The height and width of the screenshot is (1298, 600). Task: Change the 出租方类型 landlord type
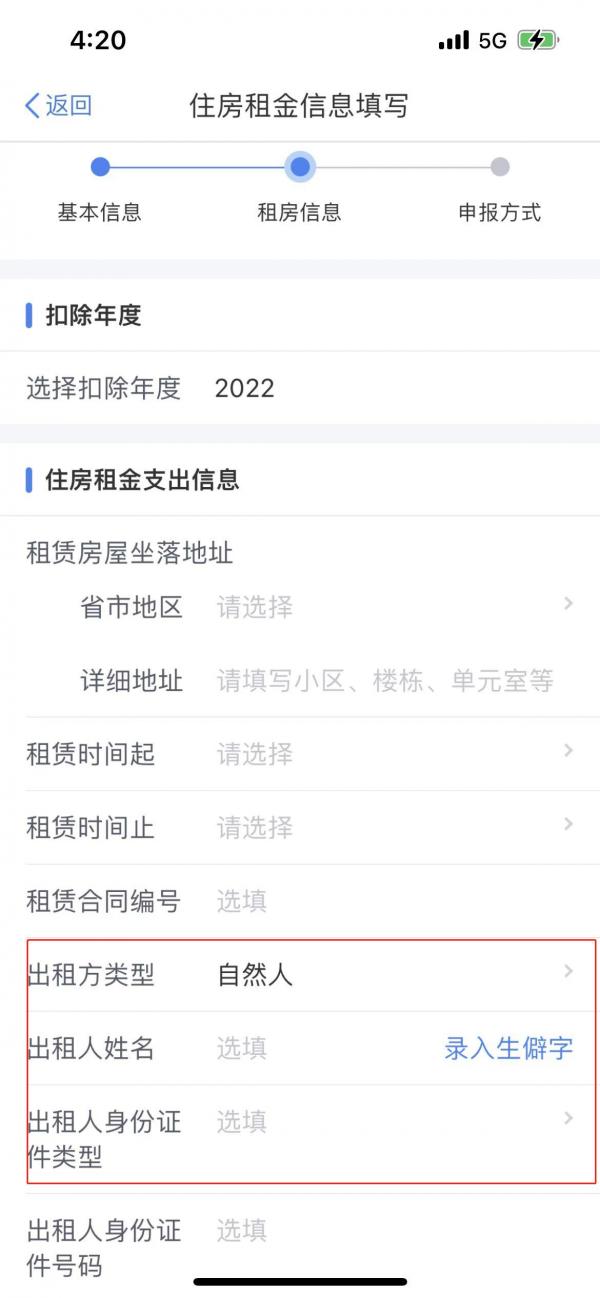click(390, 974)
